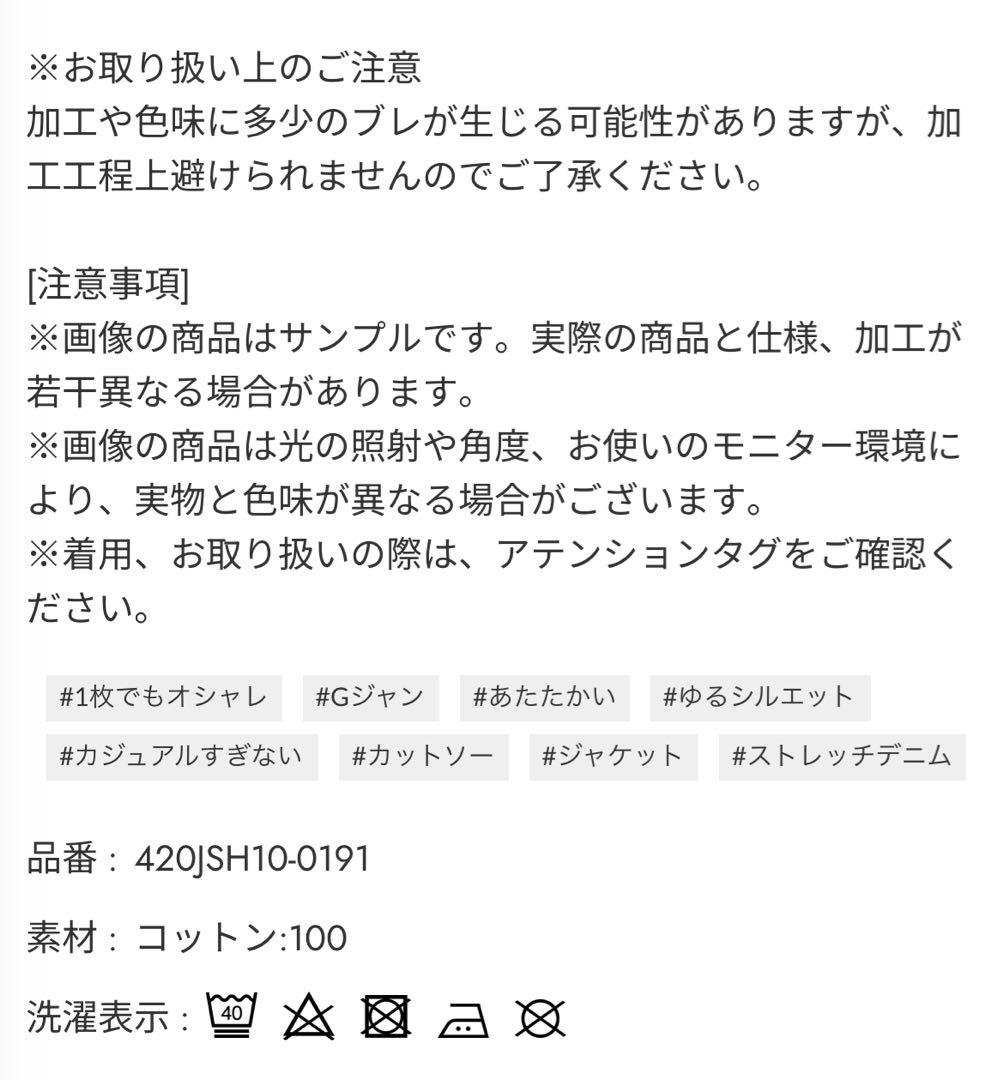Open the #カジュアルすぎない tag
1004x1080 pixels.
coord(182,756)
